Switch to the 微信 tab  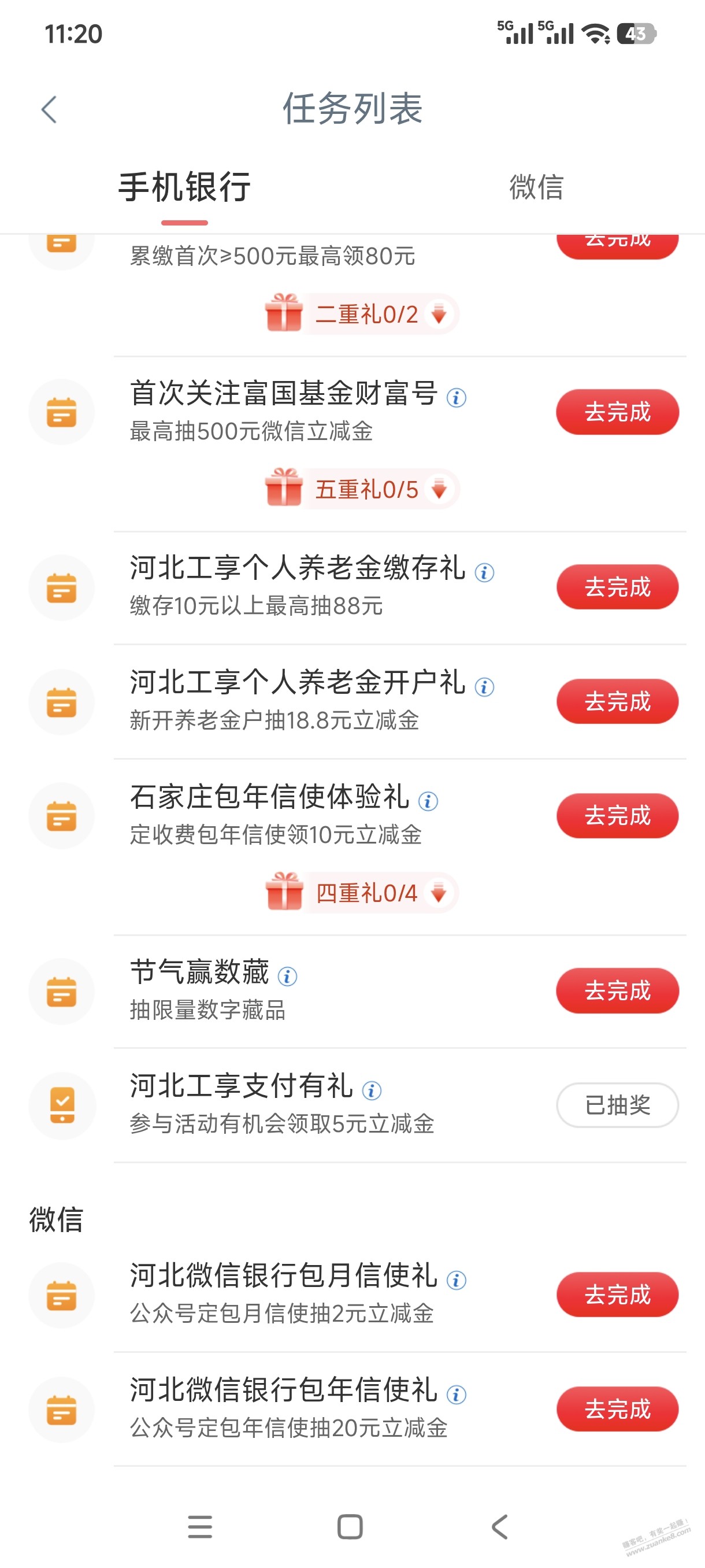[536, 187]
